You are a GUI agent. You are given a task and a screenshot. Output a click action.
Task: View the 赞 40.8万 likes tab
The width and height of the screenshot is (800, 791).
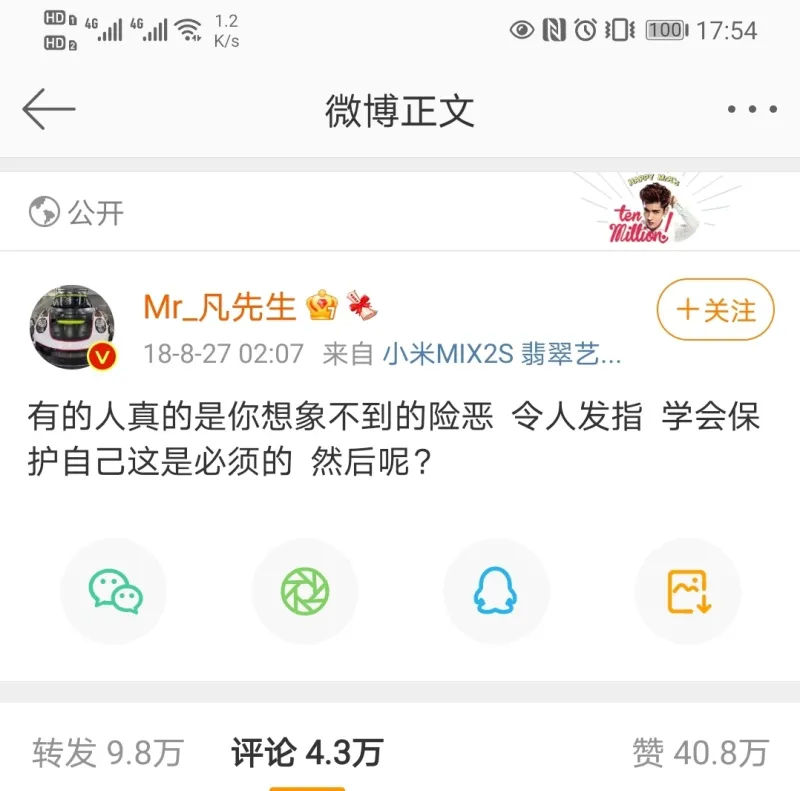[x=700, y=752]
